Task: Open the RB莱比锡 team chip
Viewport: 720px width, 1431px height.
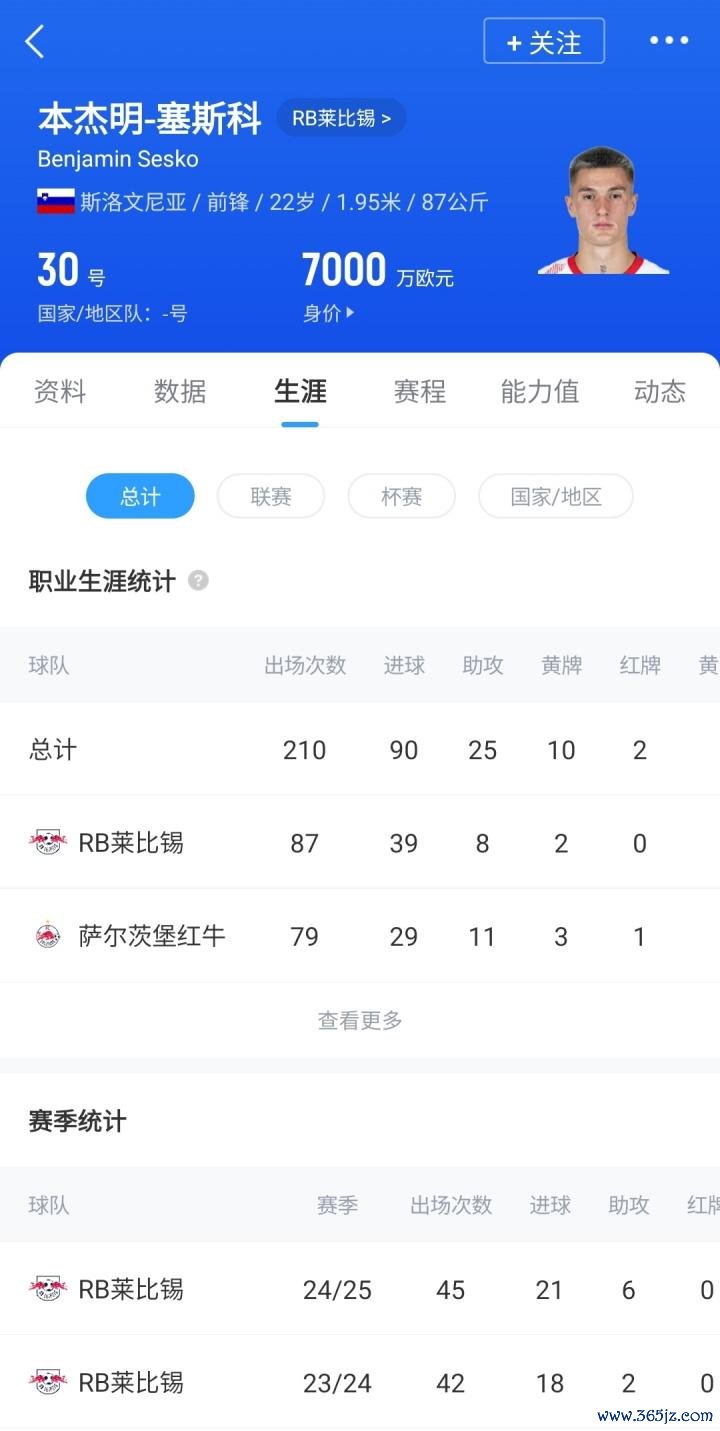Action: click(x=341, y=118)
